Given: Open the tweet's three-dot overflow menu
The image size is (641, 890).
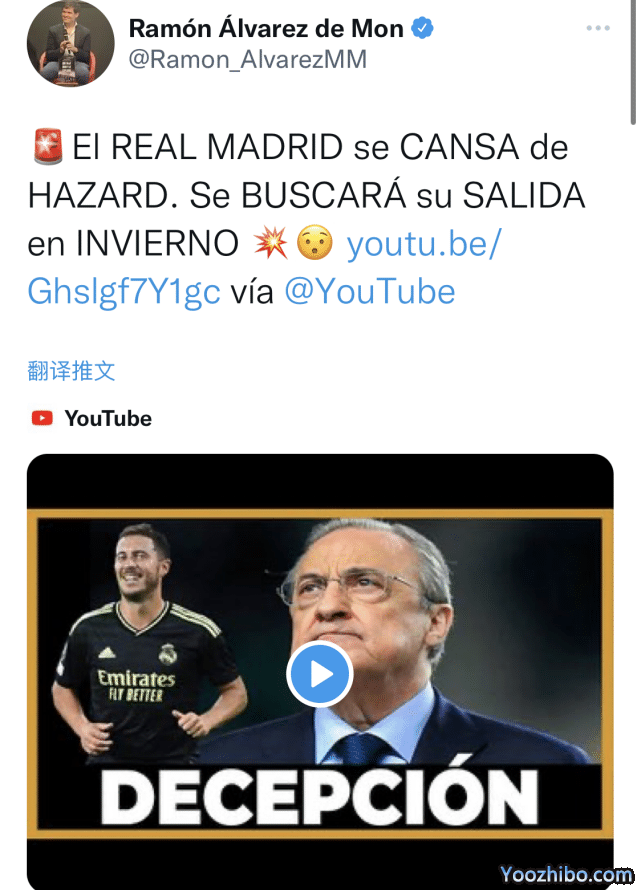Looking at the screenshot, I should 598,29.
